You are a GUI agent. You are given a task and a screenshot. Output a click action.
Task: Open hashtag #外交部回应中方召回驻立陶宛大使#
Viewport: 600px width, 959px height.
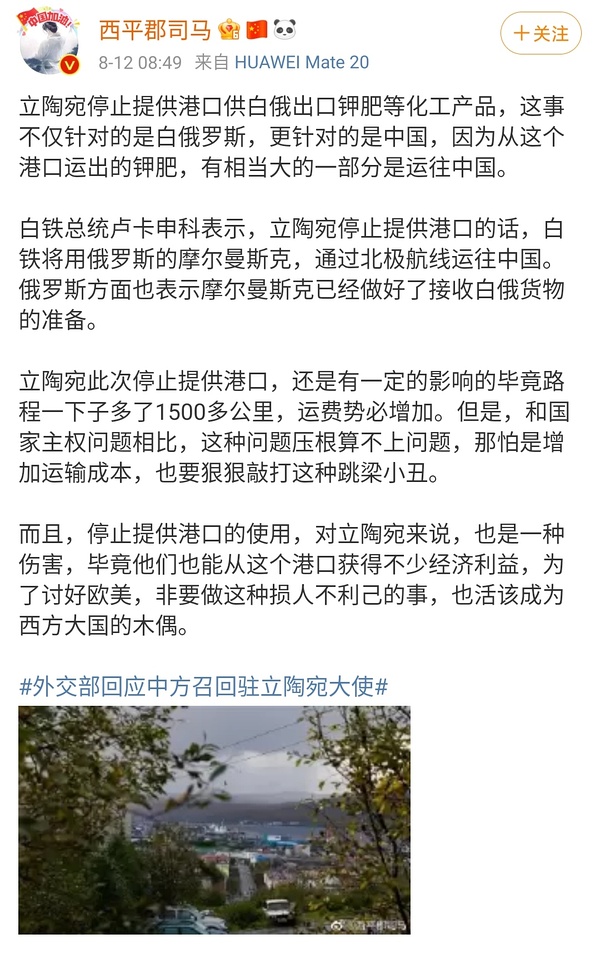click(x=204, y=686)
